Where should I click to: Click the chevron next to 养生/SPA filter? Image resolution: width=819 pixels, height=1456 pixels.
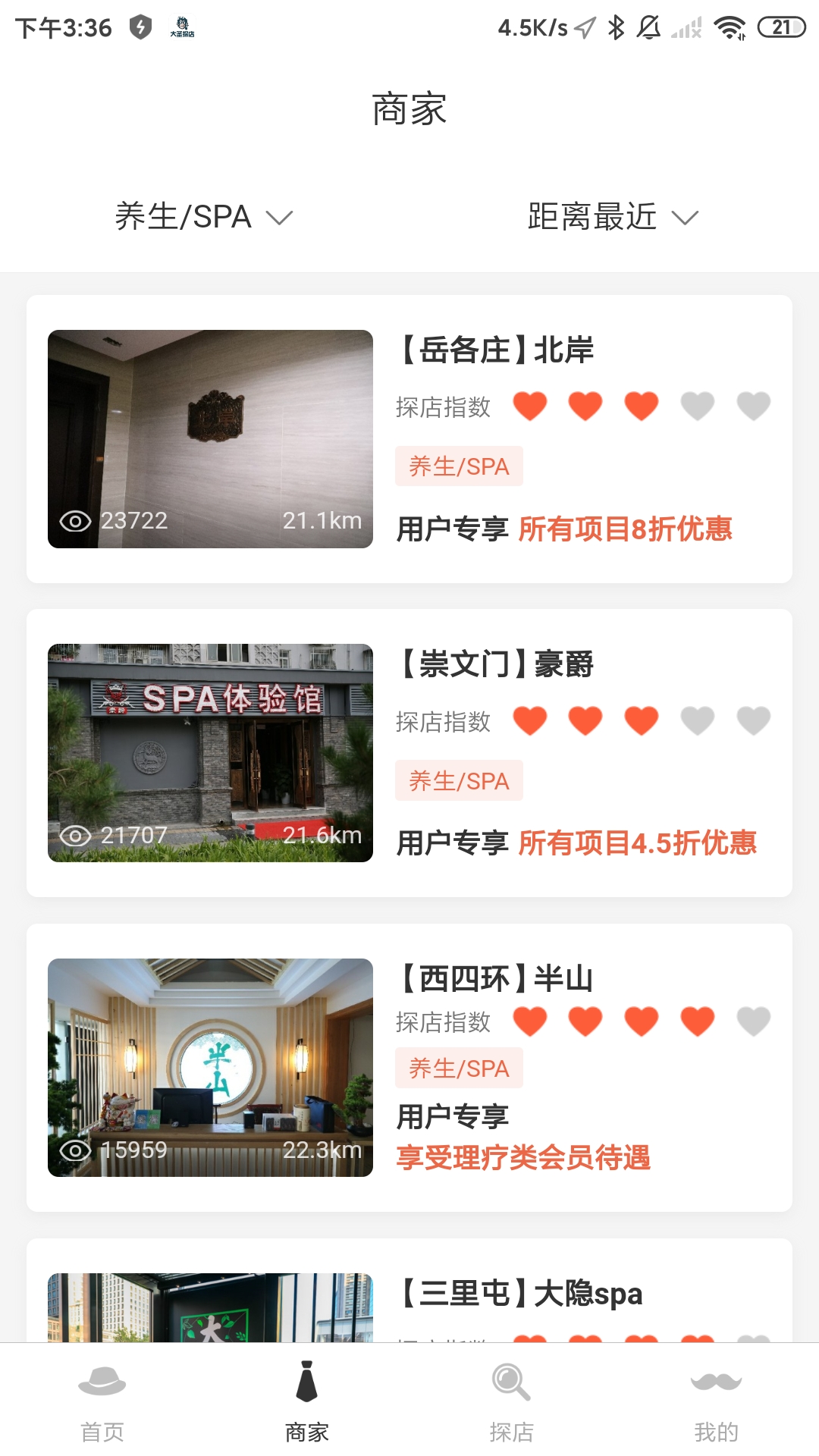(x=278, y=219)
